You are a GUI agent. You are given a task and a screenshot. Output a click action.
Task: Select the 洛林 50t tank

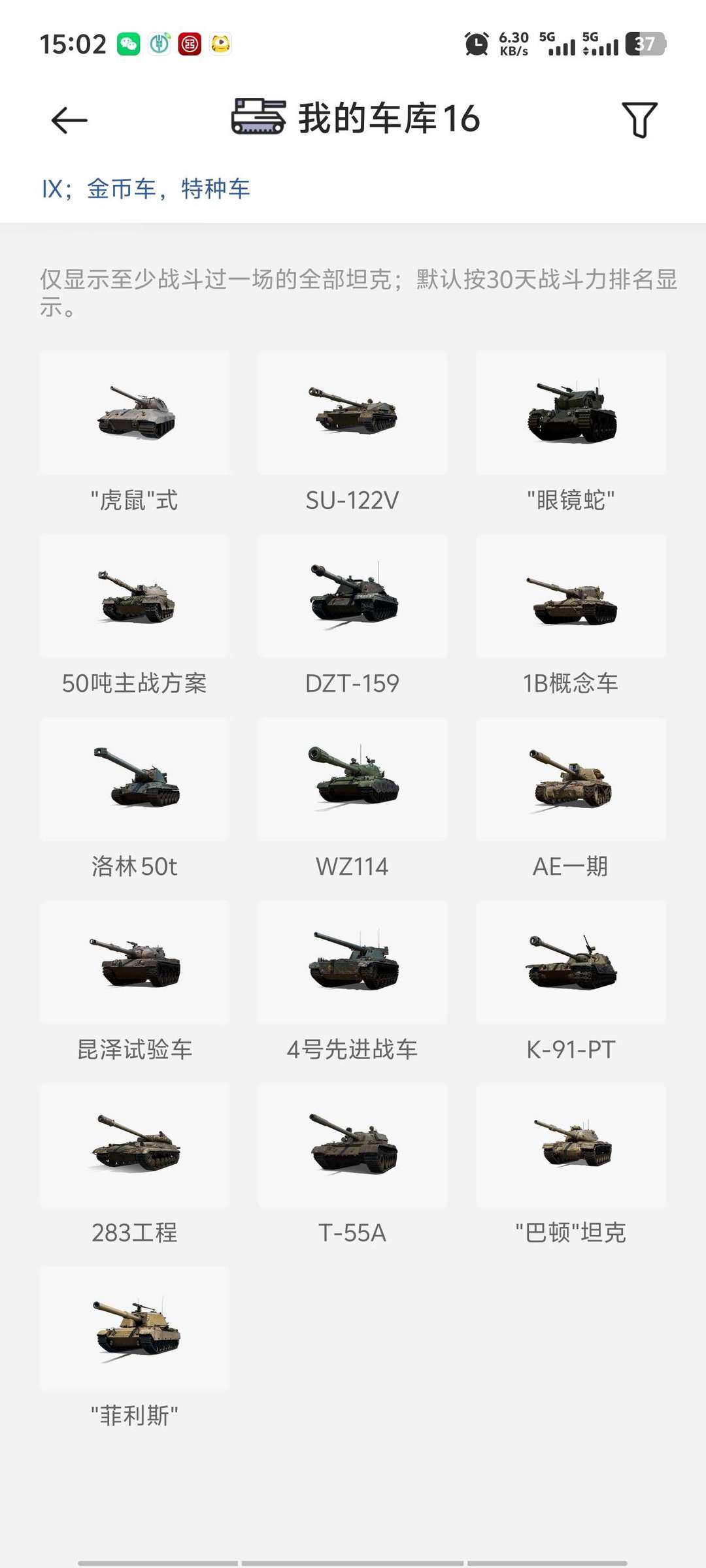point(134,779)
